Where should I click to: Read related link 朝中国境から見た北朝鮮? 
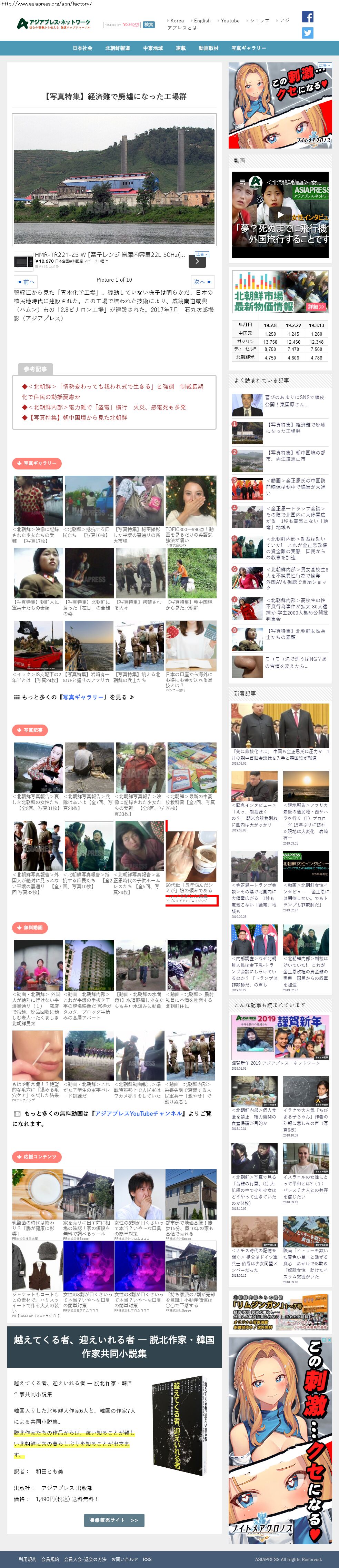(x=78, y=417)
